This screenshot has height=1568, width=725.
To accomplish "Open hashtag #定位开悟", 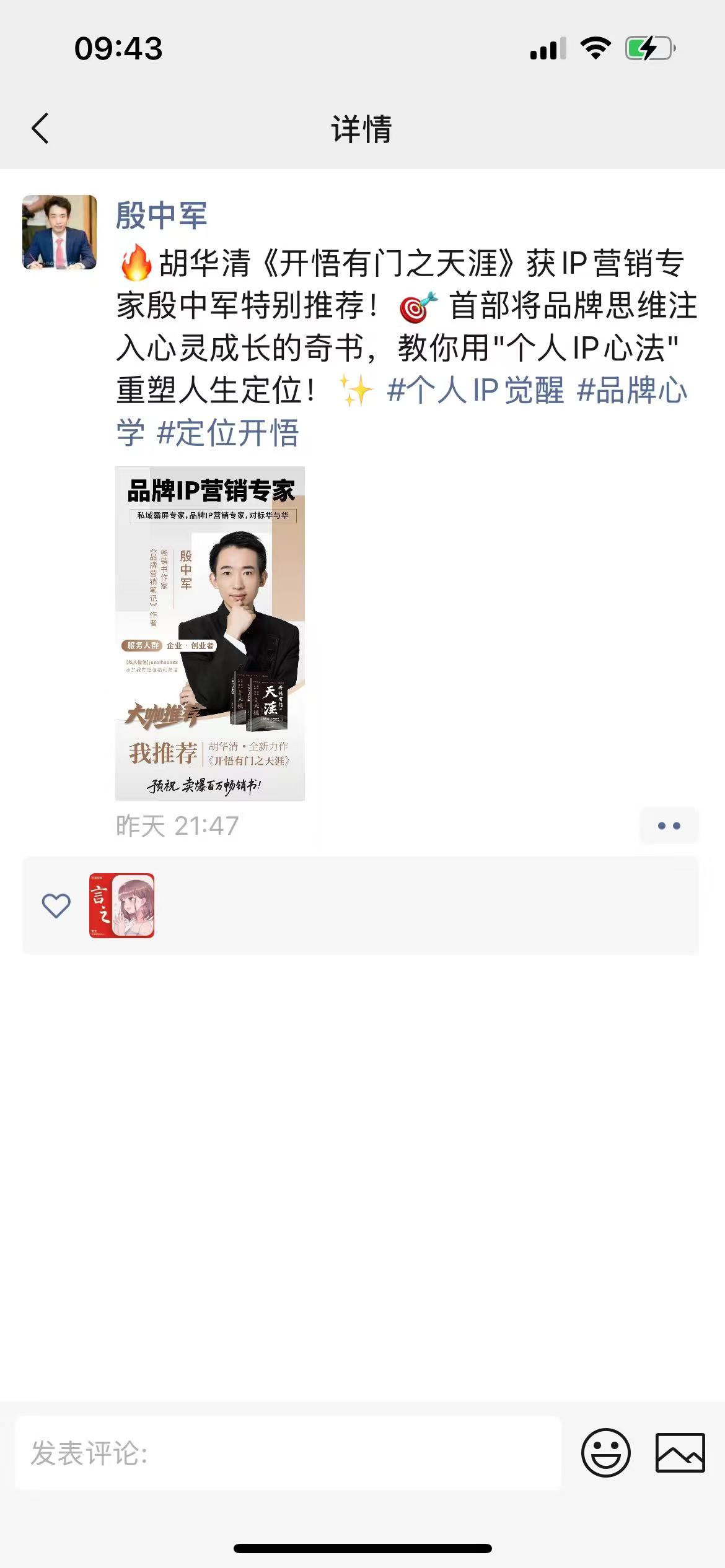I will click(228, 433).
